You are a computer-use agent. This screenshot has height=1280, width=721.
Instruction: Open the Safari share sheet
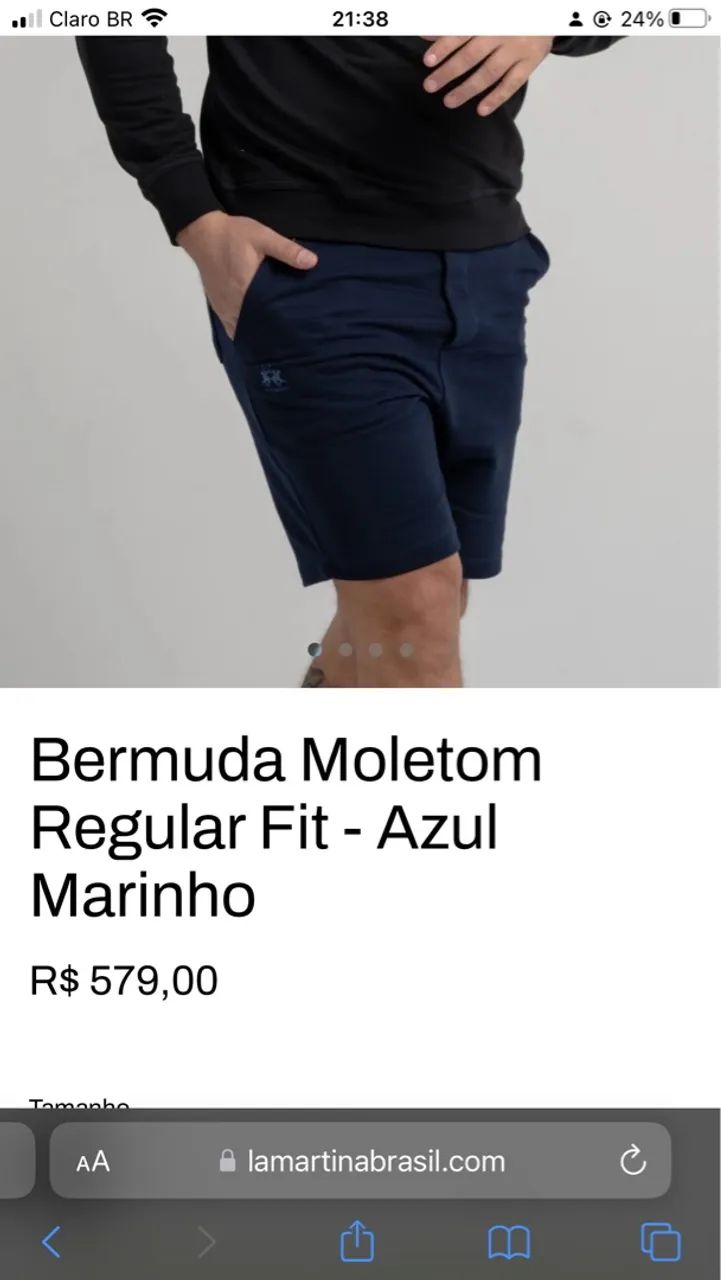point(357,1241)
